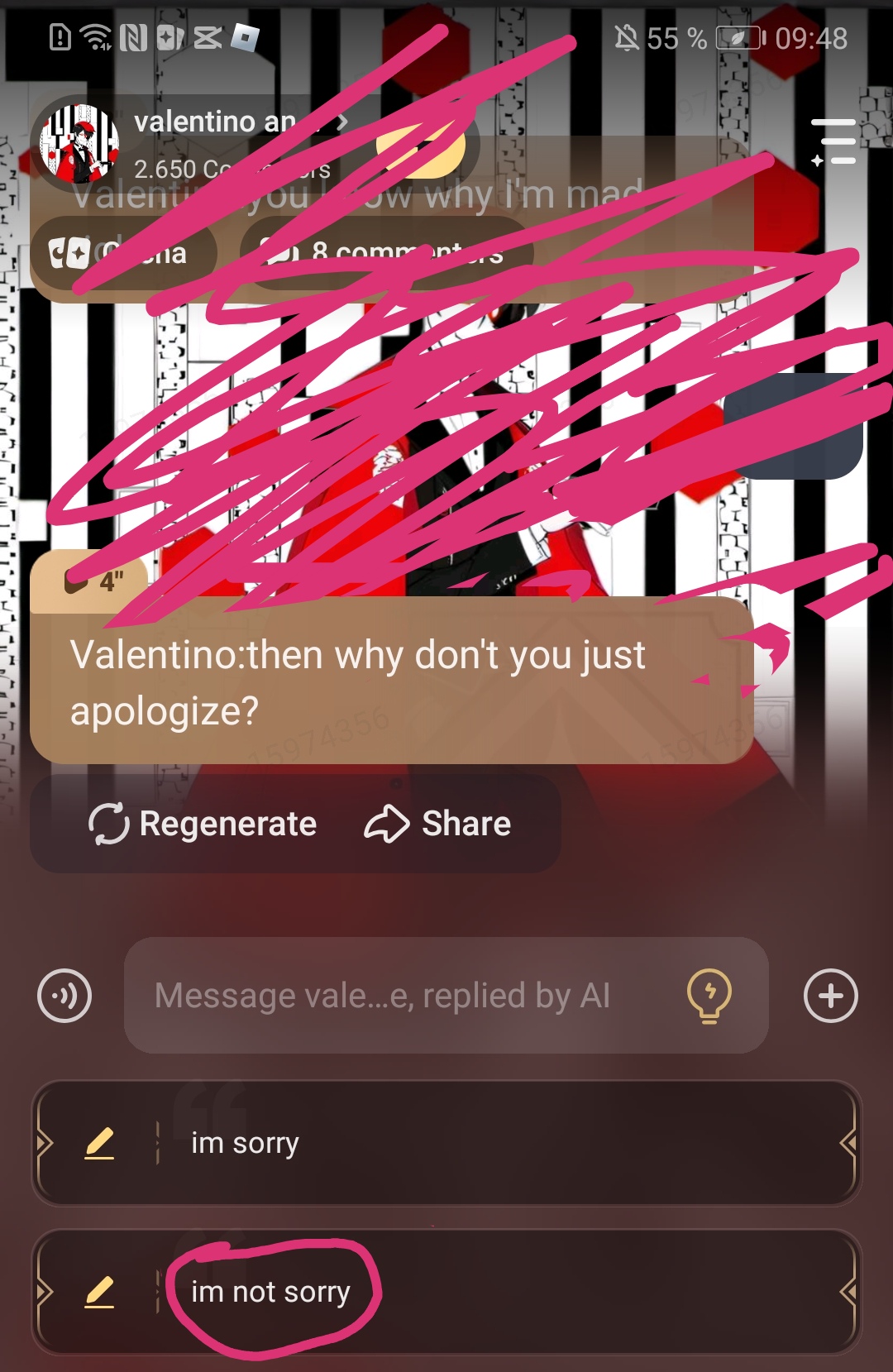Share this chat message
The height and width of the screenshot is (1372, 893).
click(438, 824)
